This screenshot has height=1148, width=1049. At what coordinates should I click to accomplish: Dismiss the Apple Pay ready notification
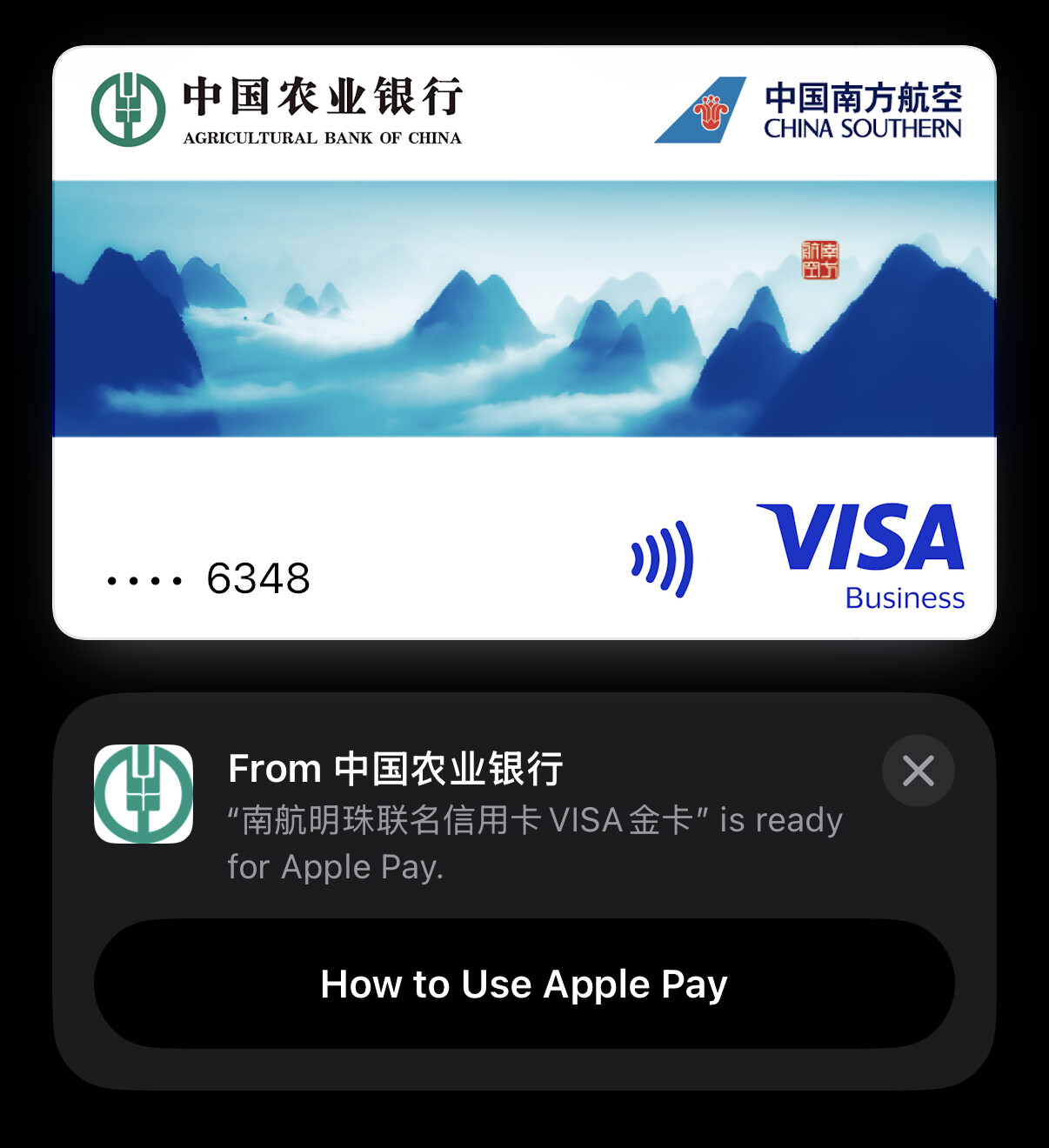coord(918,771)
